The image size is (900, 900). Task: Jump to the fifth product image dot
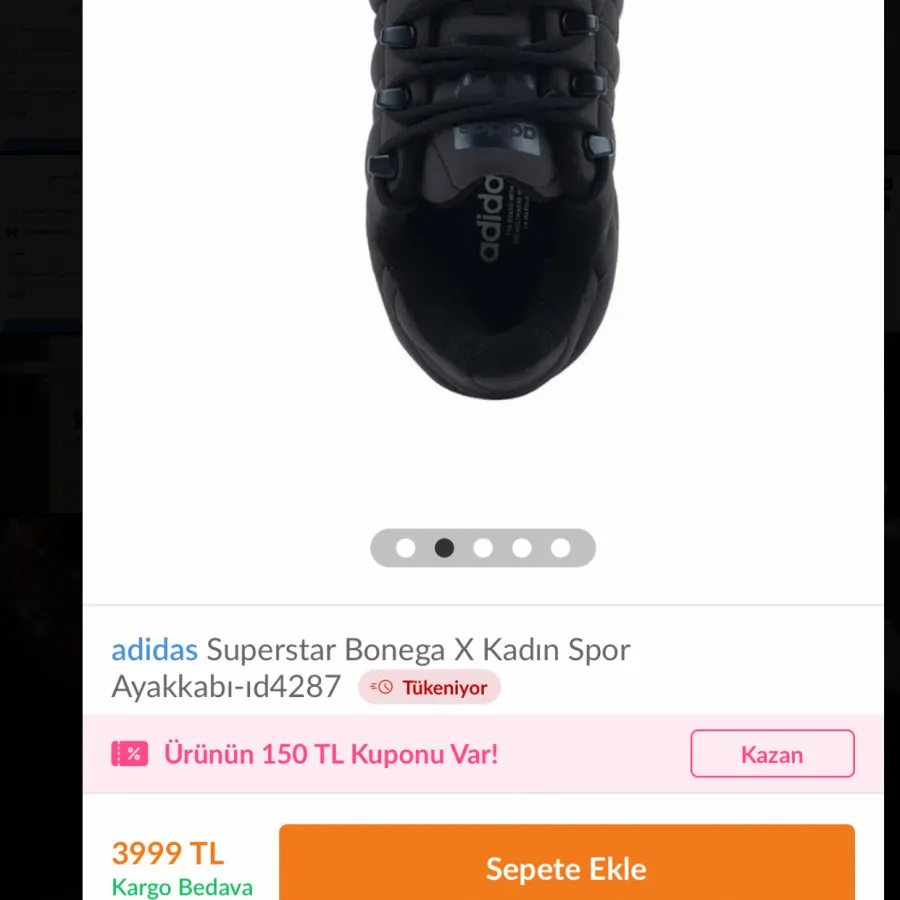click(x=561, y=548)
